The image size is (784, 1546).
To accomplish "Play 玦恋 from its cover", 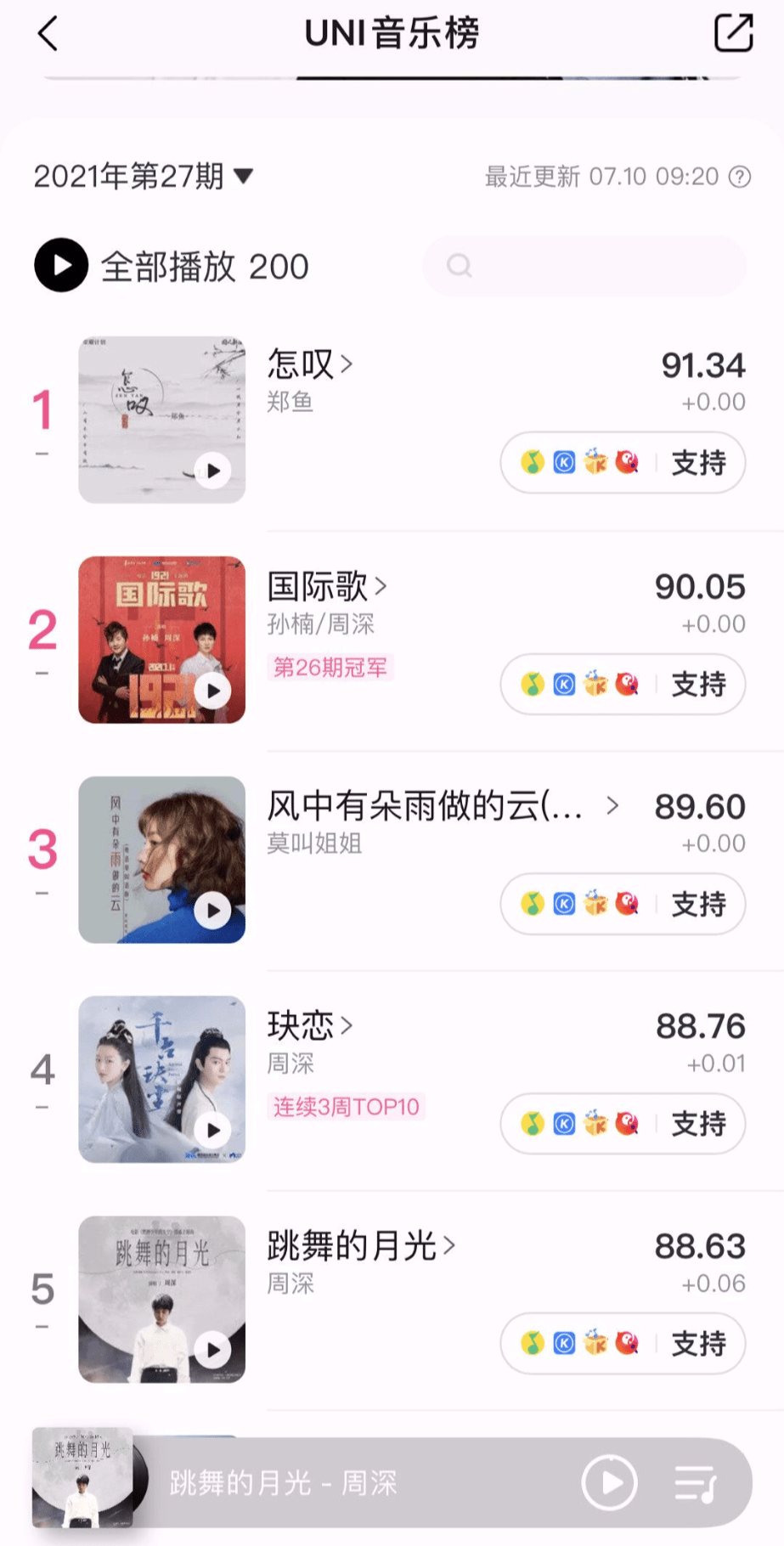I will (x=212, y=1131).
